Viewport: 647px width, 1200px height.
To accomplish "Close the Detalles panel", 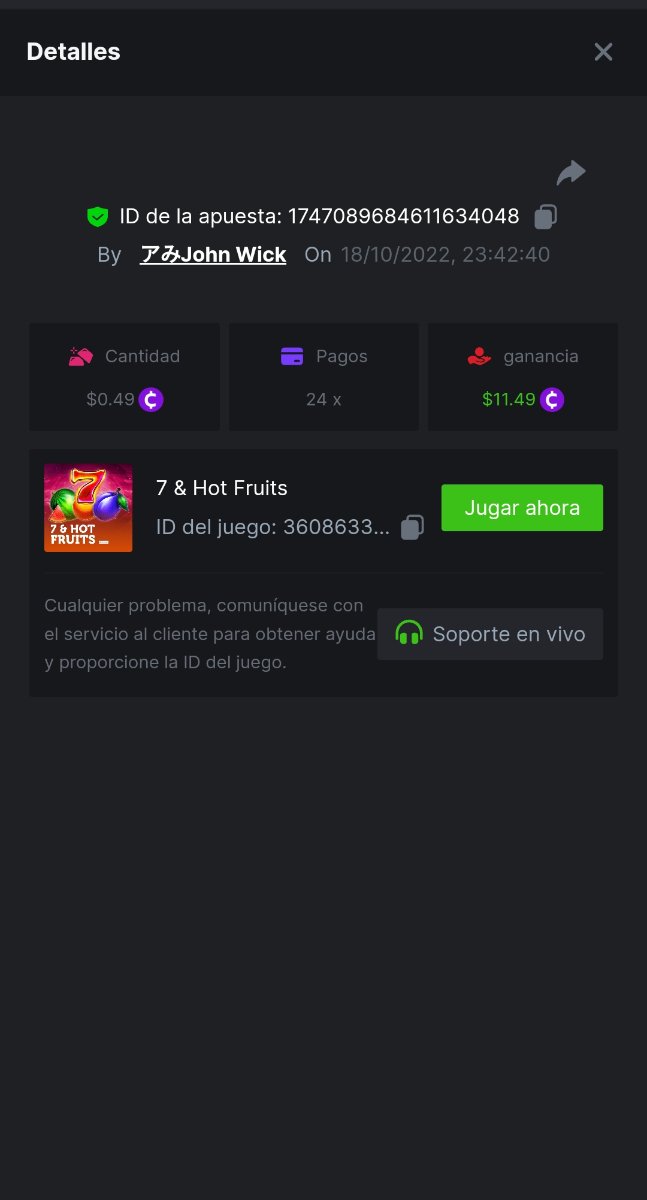I will [x=603, y=52].
